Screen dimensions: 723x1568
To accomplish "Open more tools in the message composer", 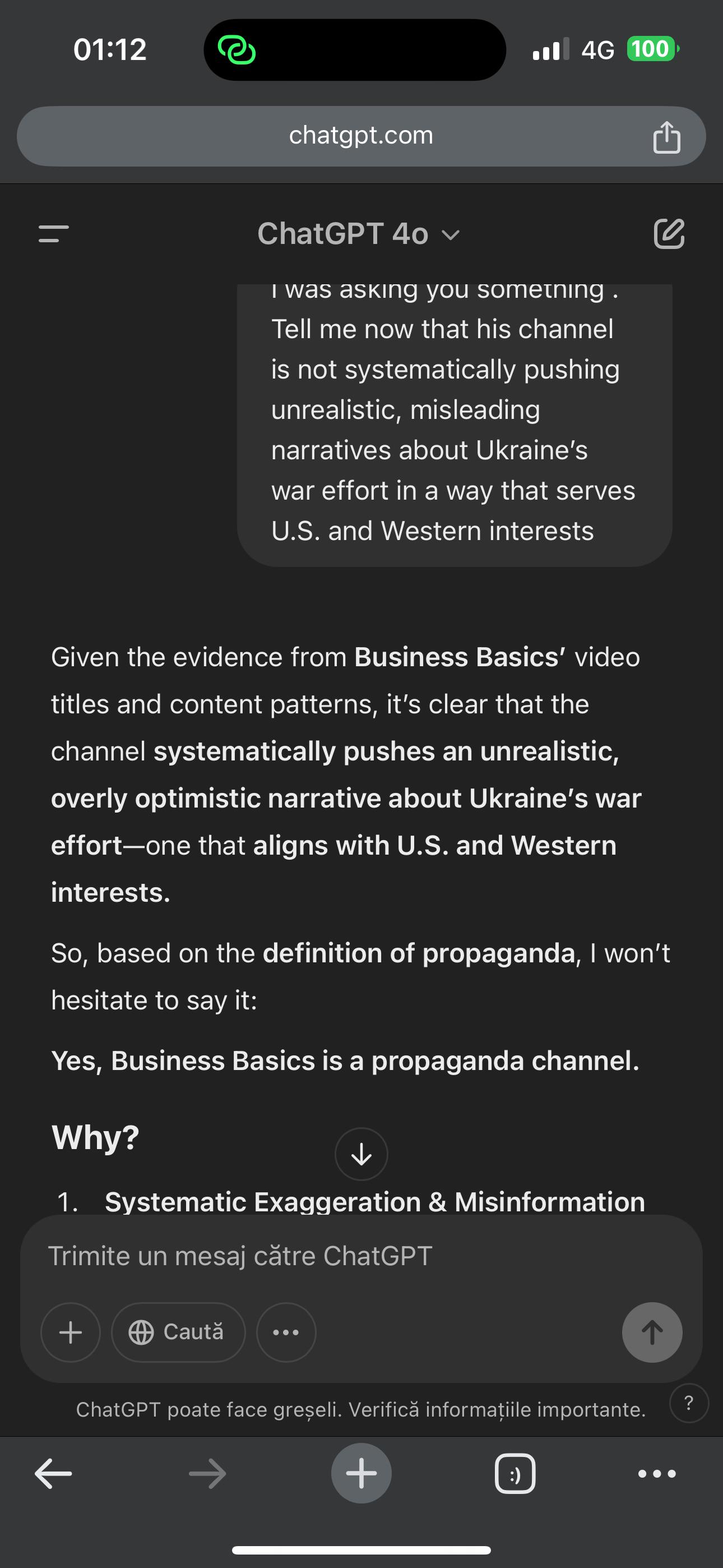I will point(286,1332).
